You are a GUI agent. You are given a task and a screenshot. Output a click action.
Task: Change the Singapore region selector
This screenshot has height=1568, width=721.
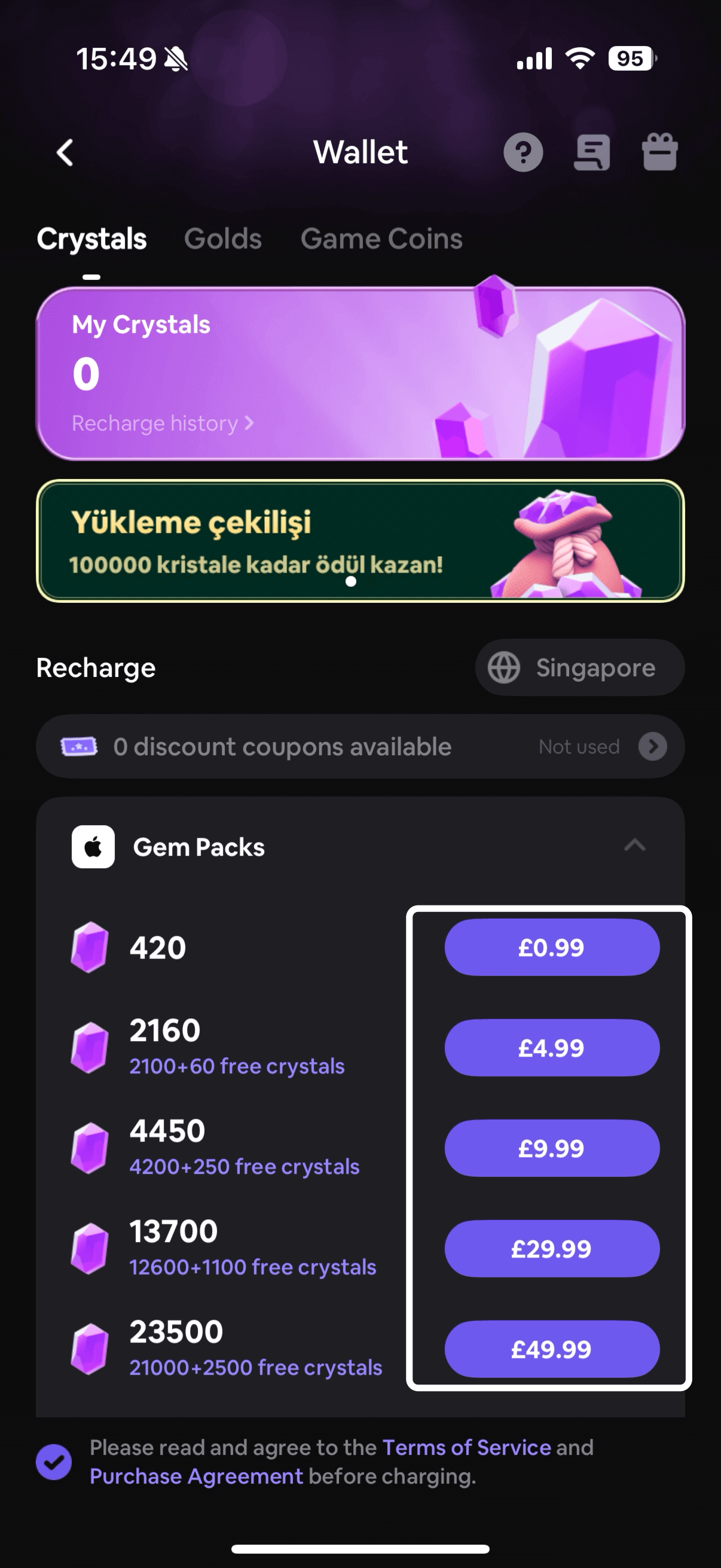pyautogui.click(x=580, y=668)
